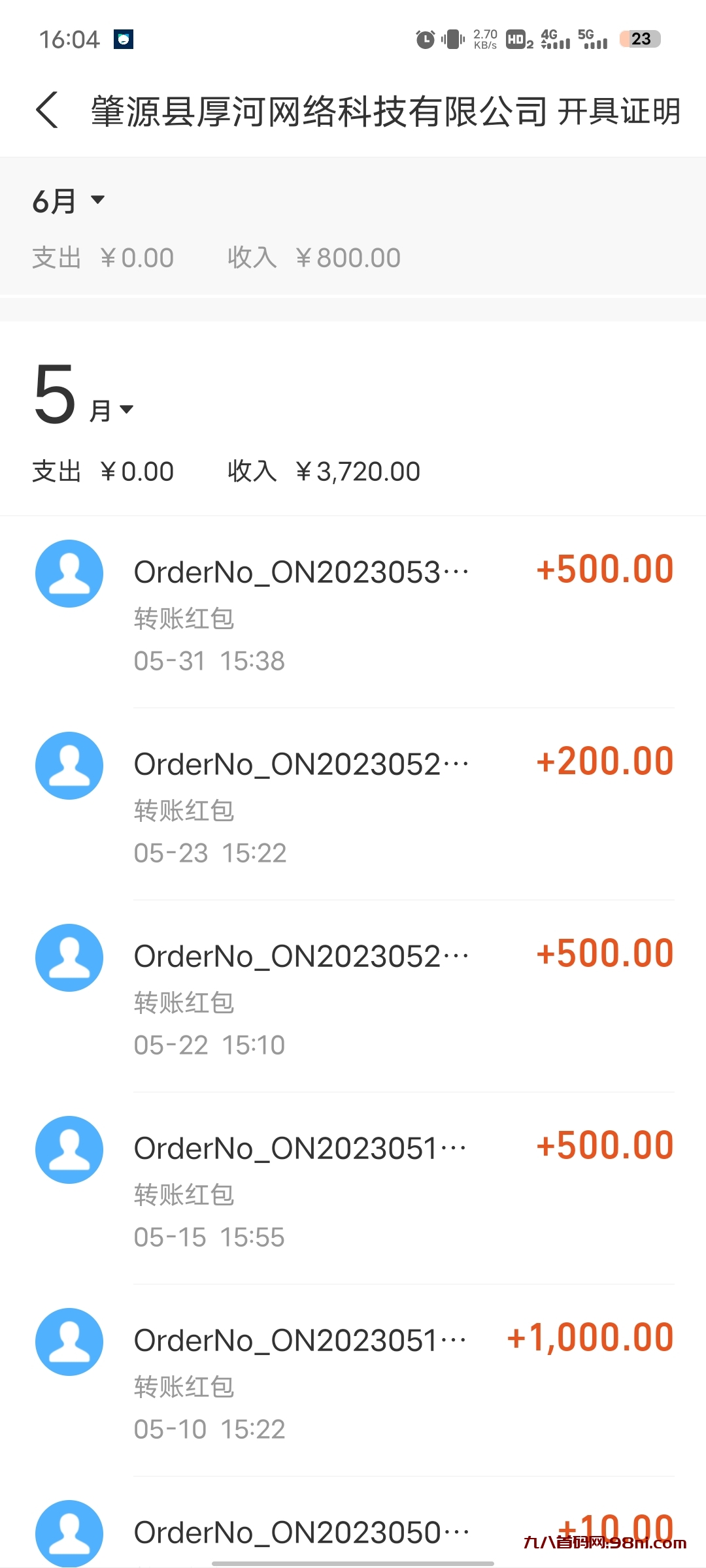Screen dimensions: 706x1568
Task: Go back using the top-left arrow
Action: [x=47, y=110]
